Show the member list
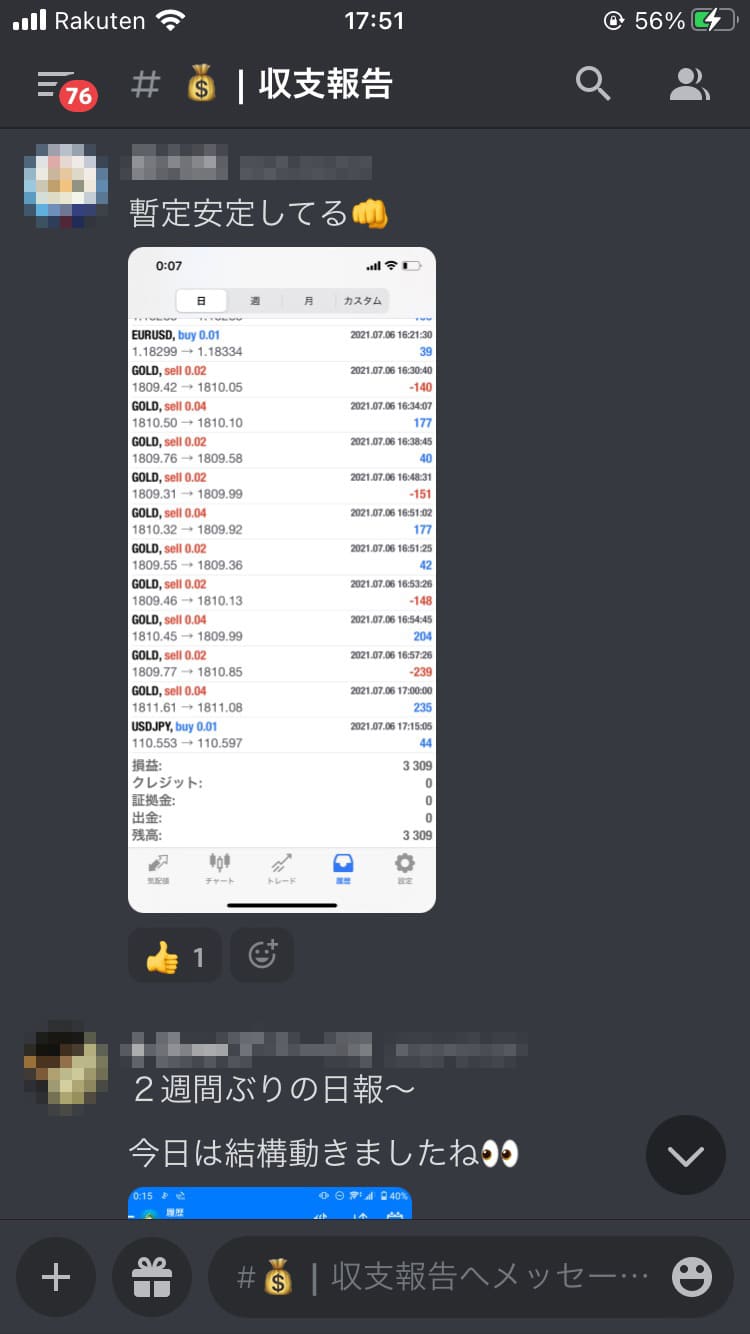 [689, 86]
